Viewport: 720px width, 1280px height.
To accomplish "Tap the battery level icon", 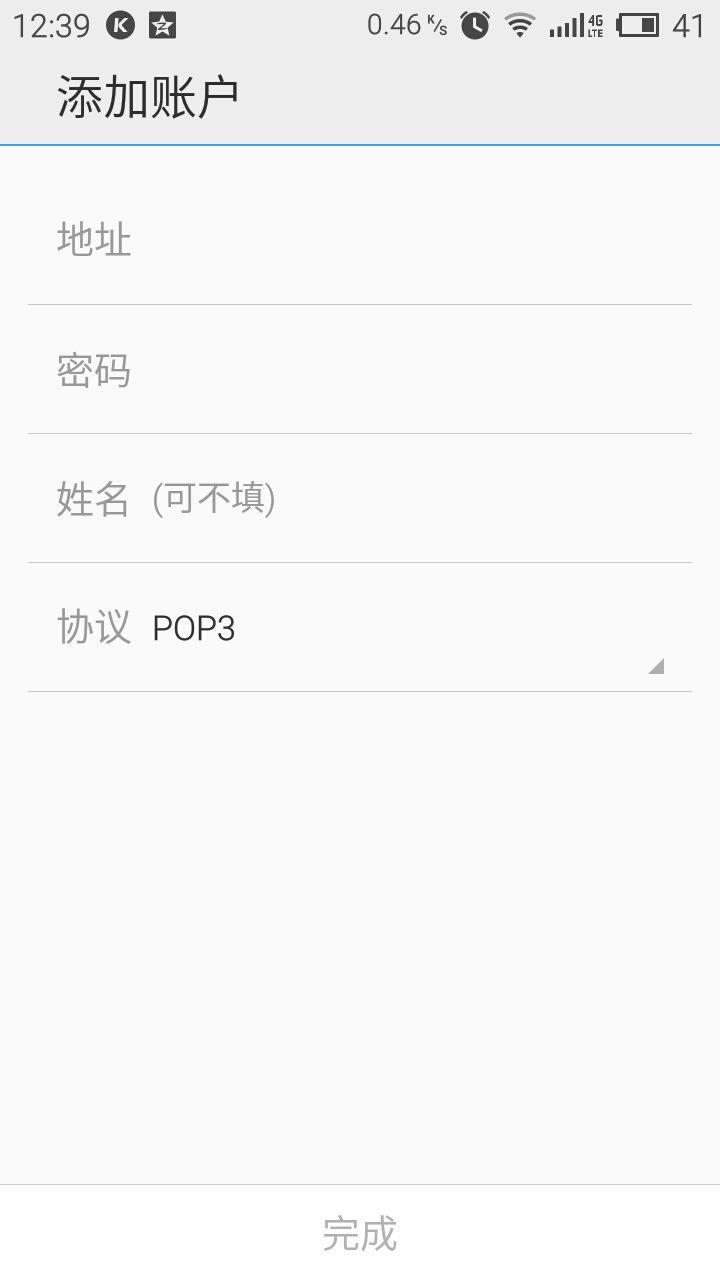I will pos(640,26).
